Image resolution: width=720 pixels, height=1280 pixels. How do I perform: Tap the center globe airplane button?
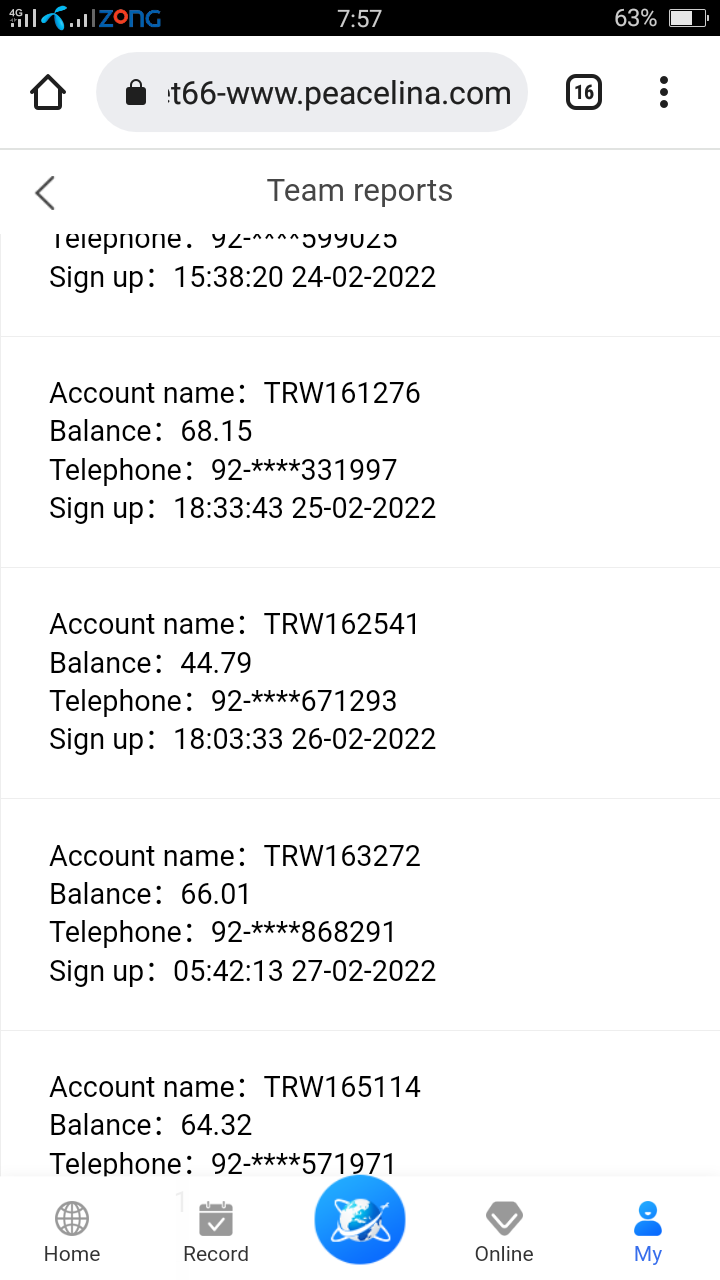(x=360, y=1220)
